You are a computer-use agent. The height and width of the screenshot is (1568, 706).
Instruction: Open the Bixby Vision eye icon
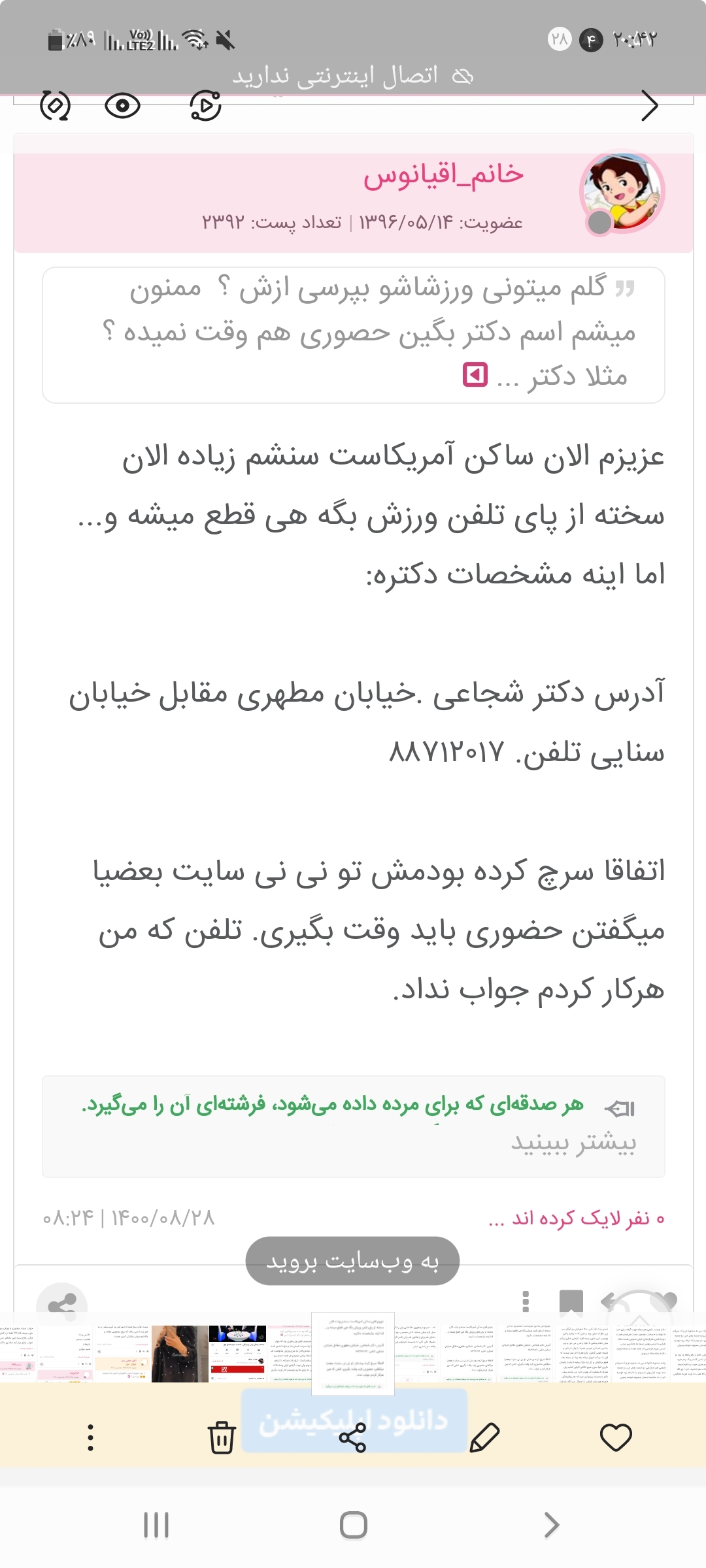click(122, 105)
